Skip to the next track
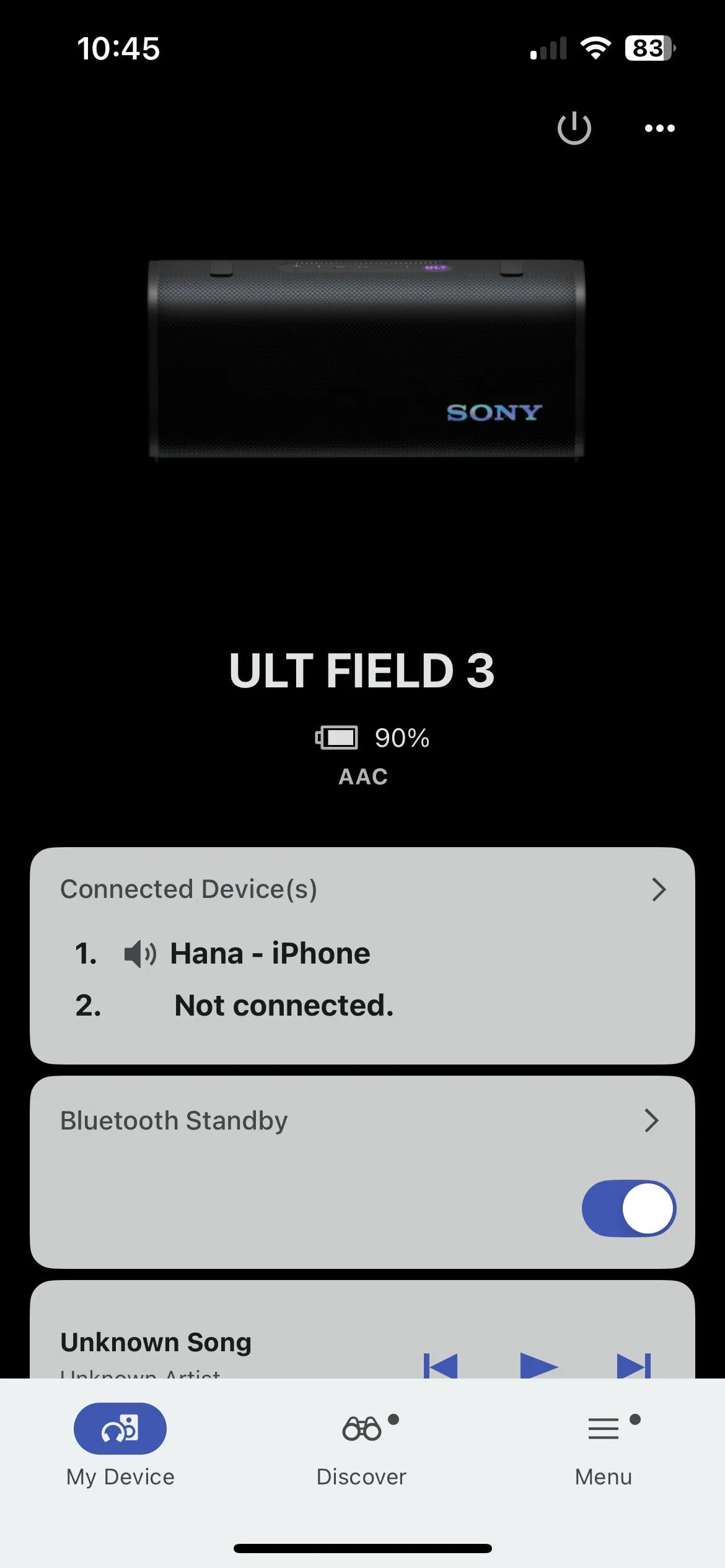Screen dimensions: 725x1568 634,1365
